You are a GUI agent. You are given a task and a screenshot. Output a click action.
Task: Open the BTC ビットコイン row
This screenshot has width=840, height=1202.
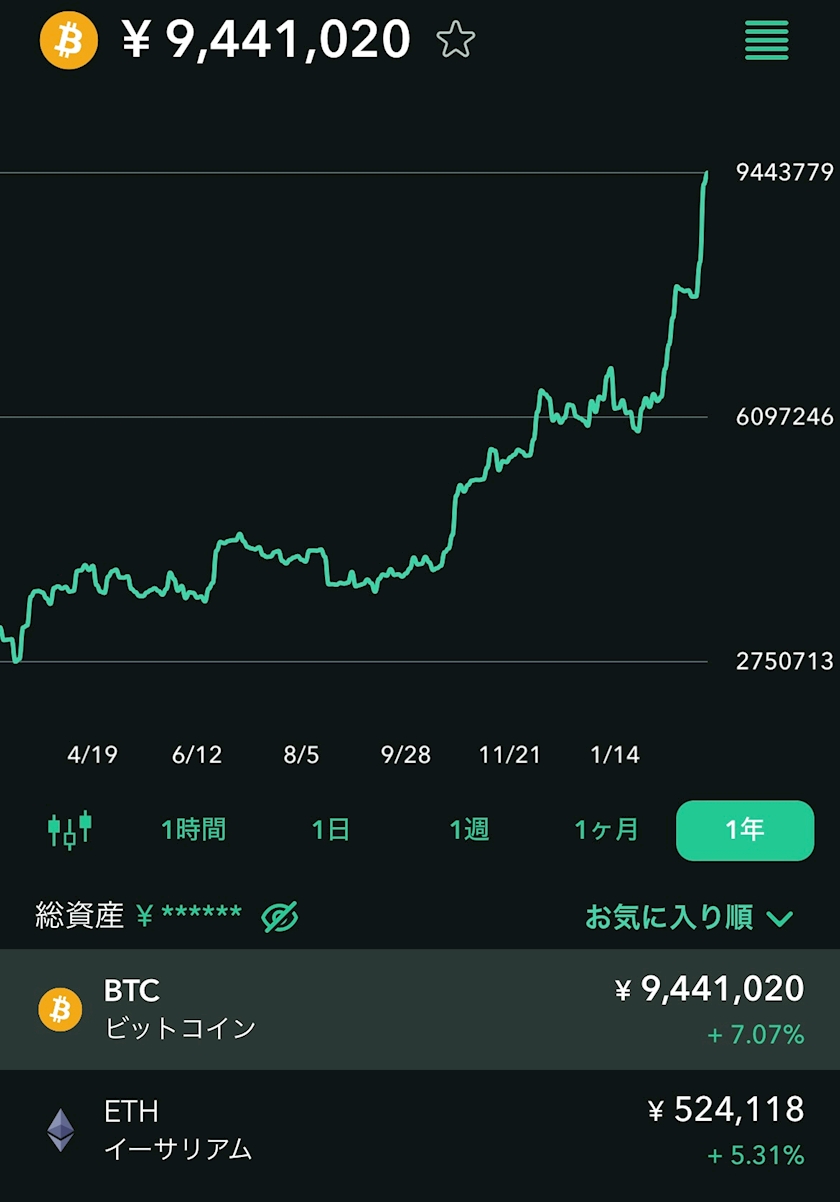click(x=420, y=1010)
